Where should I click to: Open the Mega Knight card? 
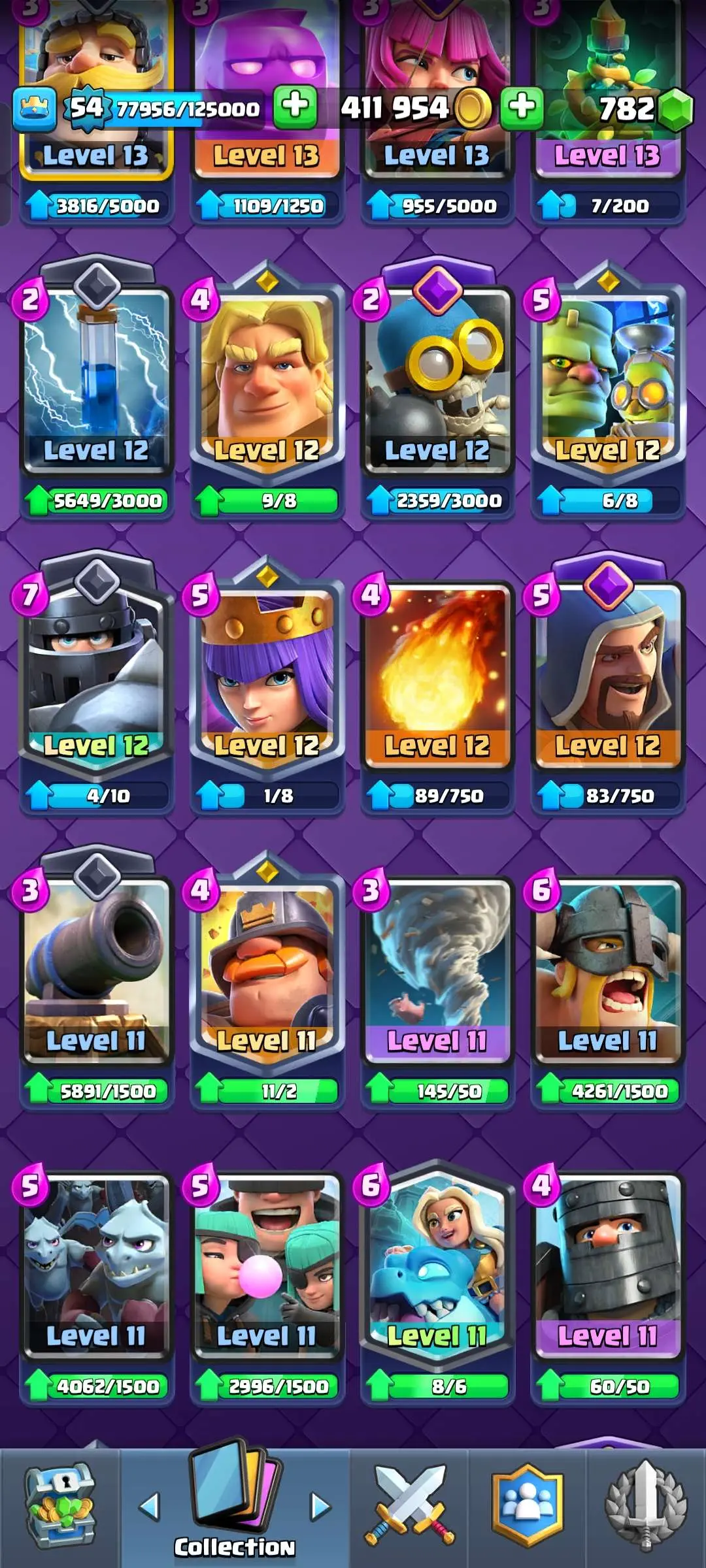point(97,673)
